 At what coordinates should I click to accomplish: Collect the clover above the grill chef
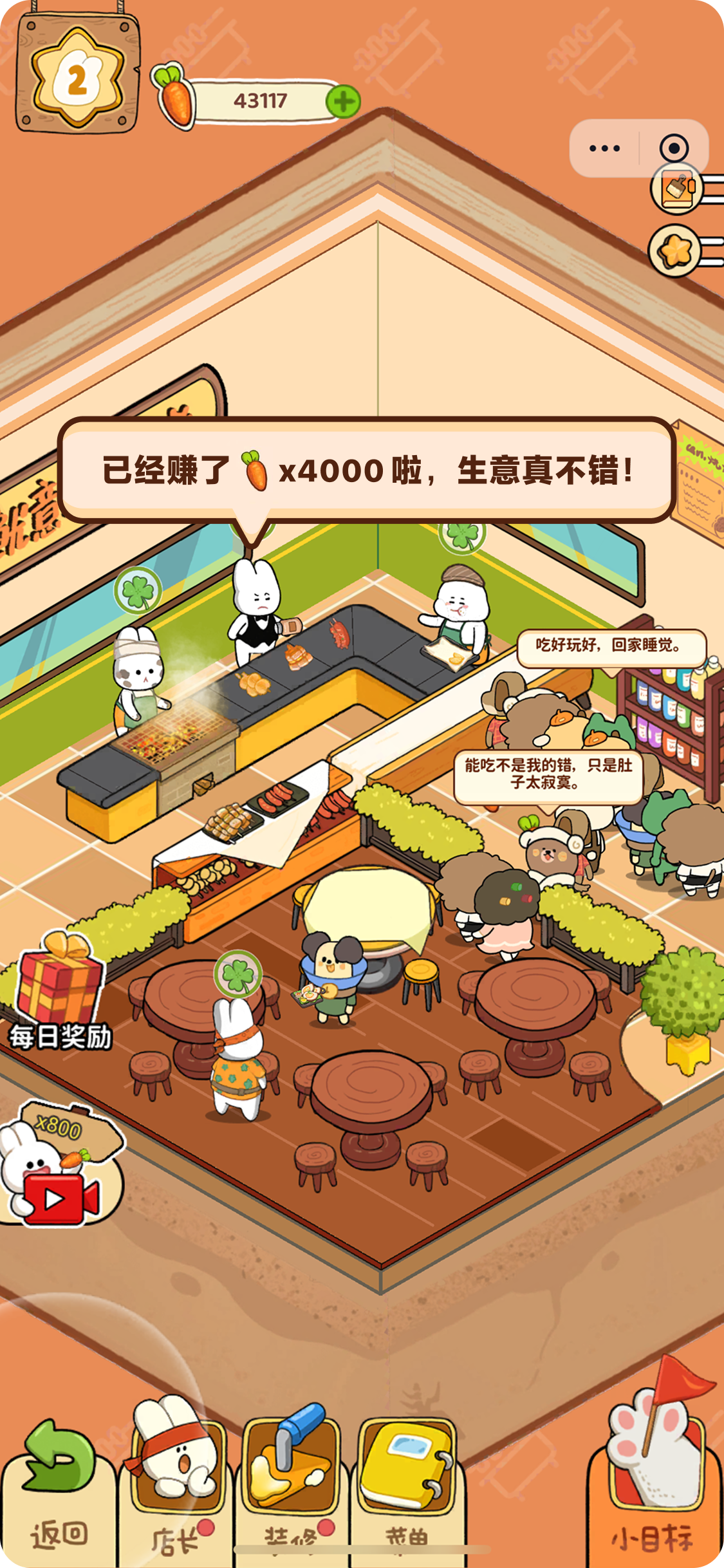(138, 590)
